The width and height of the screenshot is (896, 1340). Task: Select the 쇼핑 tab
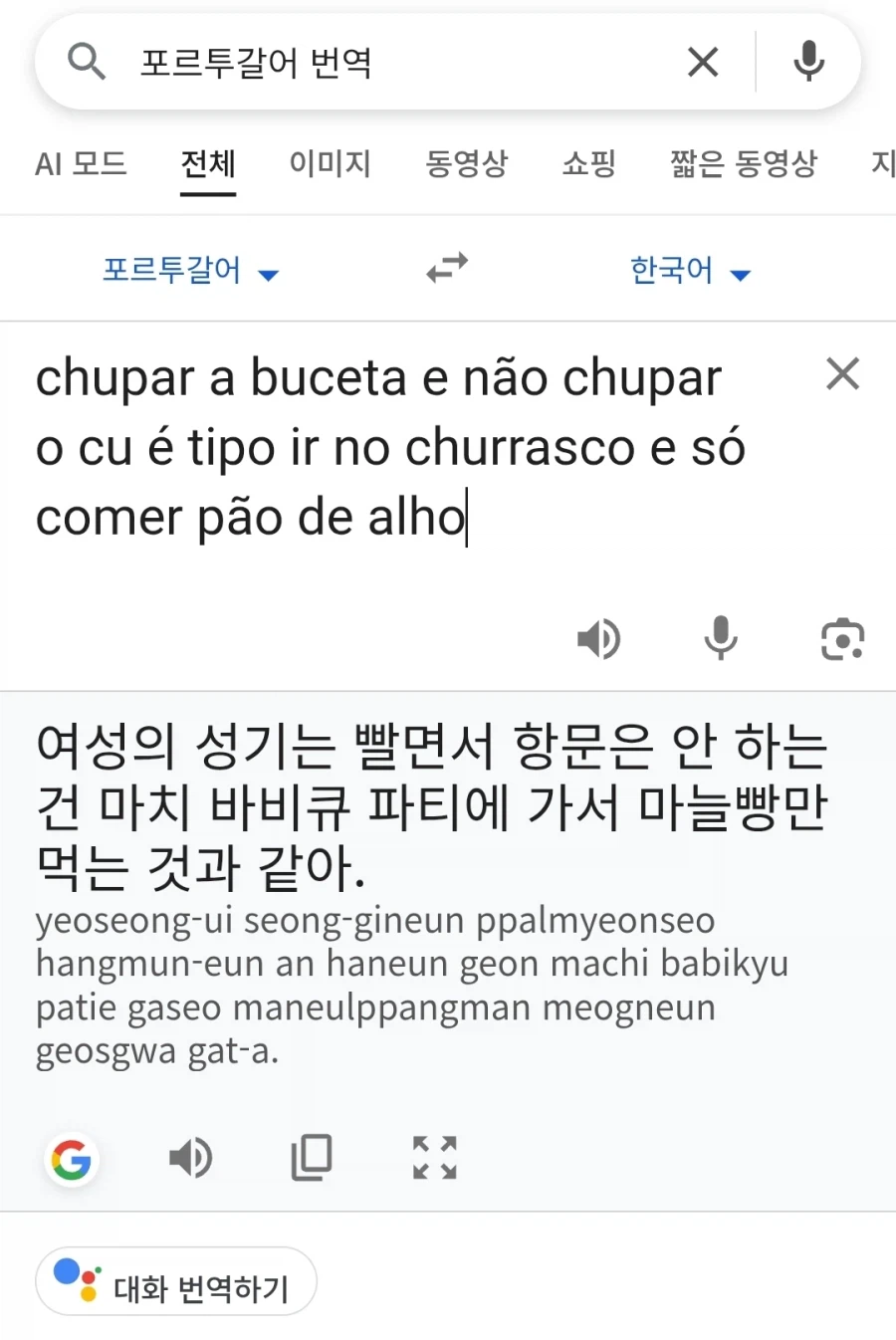tap(589, 164)
